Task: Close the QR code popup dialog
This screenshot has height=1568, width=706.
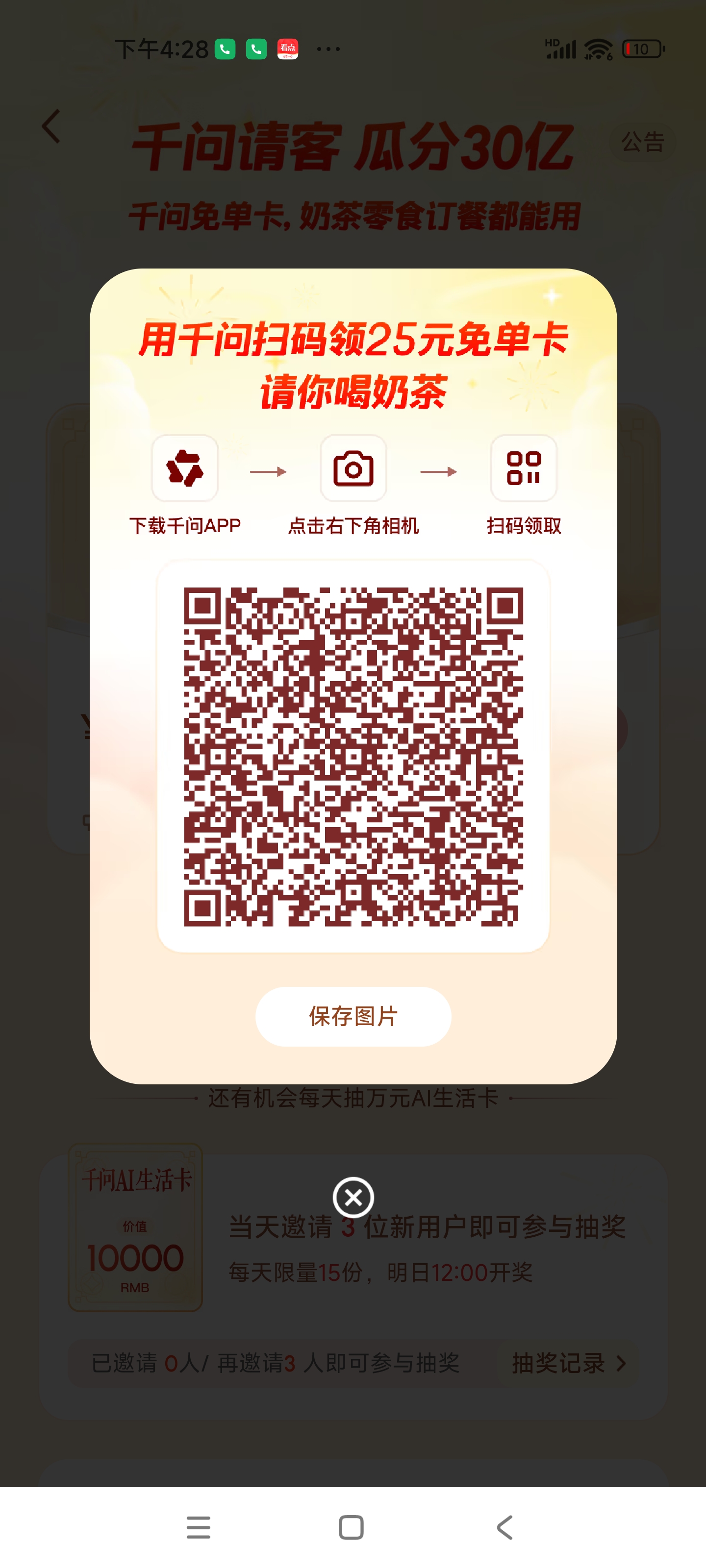Action: (x=353, y=1197)
